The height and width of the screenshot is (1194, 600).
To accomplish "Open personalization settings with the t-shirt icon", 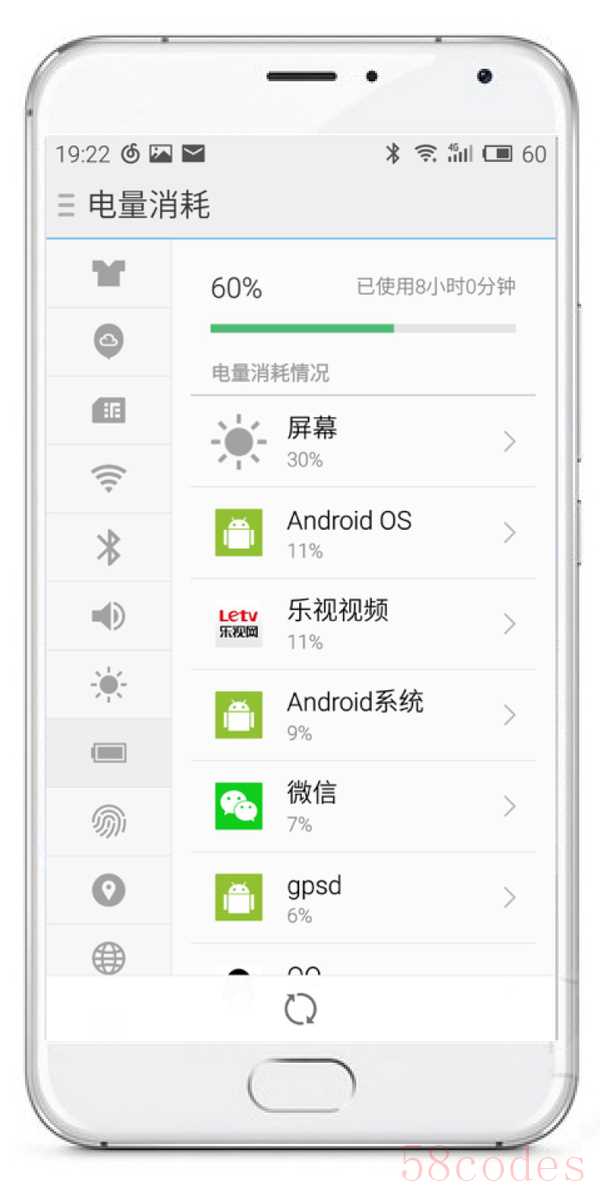I will [108, 273].
